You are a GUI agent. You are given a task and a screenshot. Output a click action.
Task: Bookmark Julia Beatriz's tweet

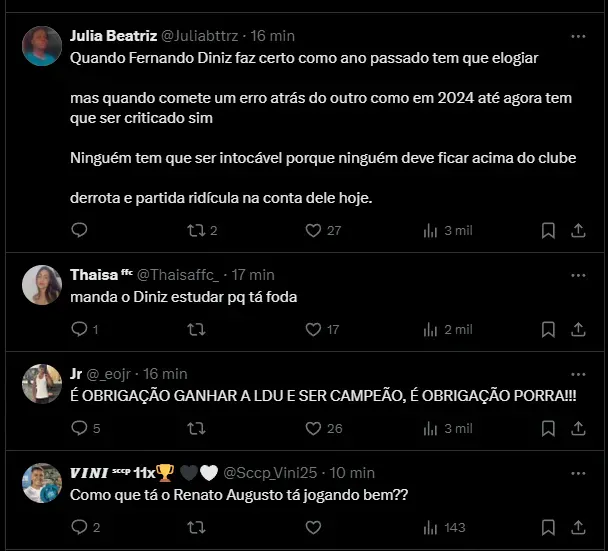(x=548, y=230)
